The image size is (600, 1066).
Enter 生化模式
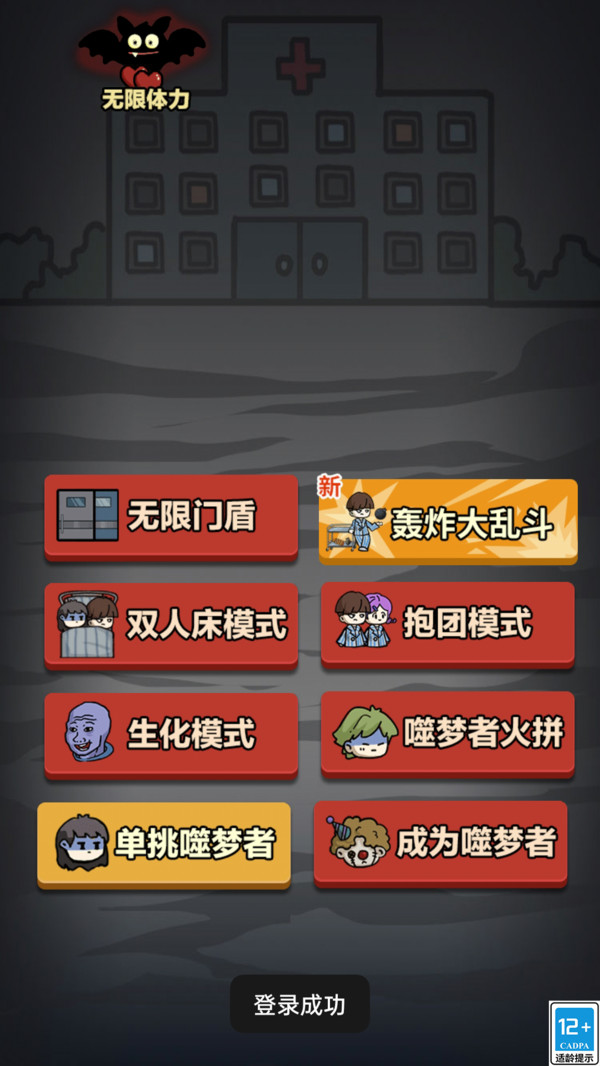171,734
